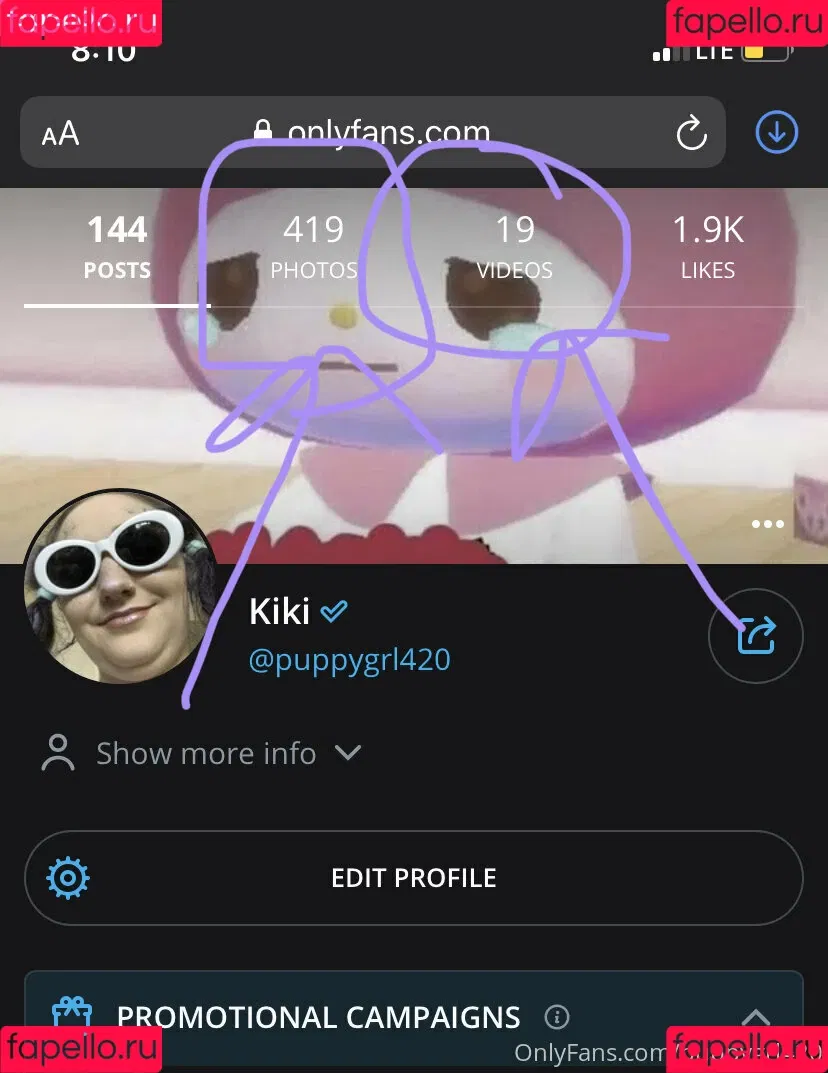Switch to the Likes tab
The height and width of the screenshot is (1073, 828).
(708, 247)
